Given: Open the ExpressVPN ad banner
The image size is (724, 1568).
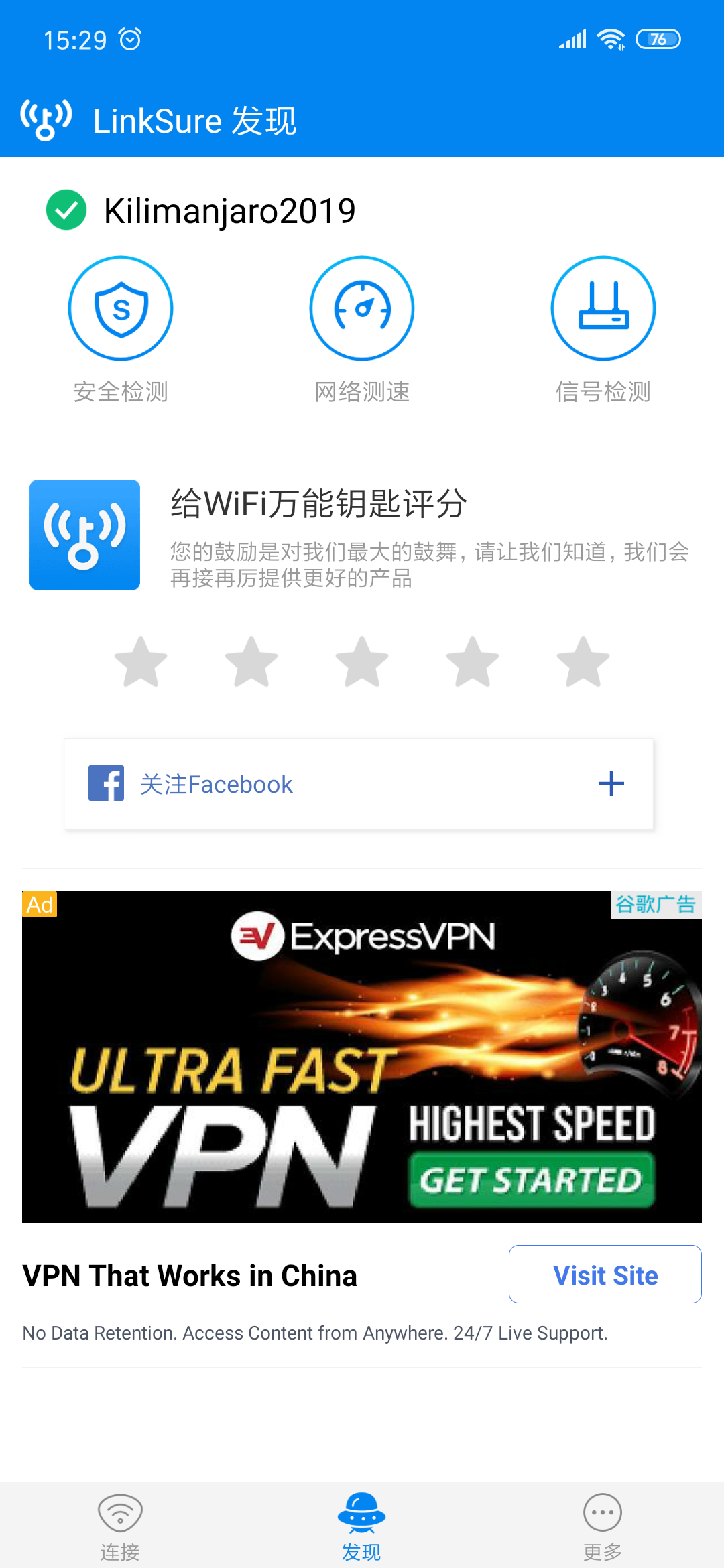Looking at the screenshot, I should point(362,1057).
